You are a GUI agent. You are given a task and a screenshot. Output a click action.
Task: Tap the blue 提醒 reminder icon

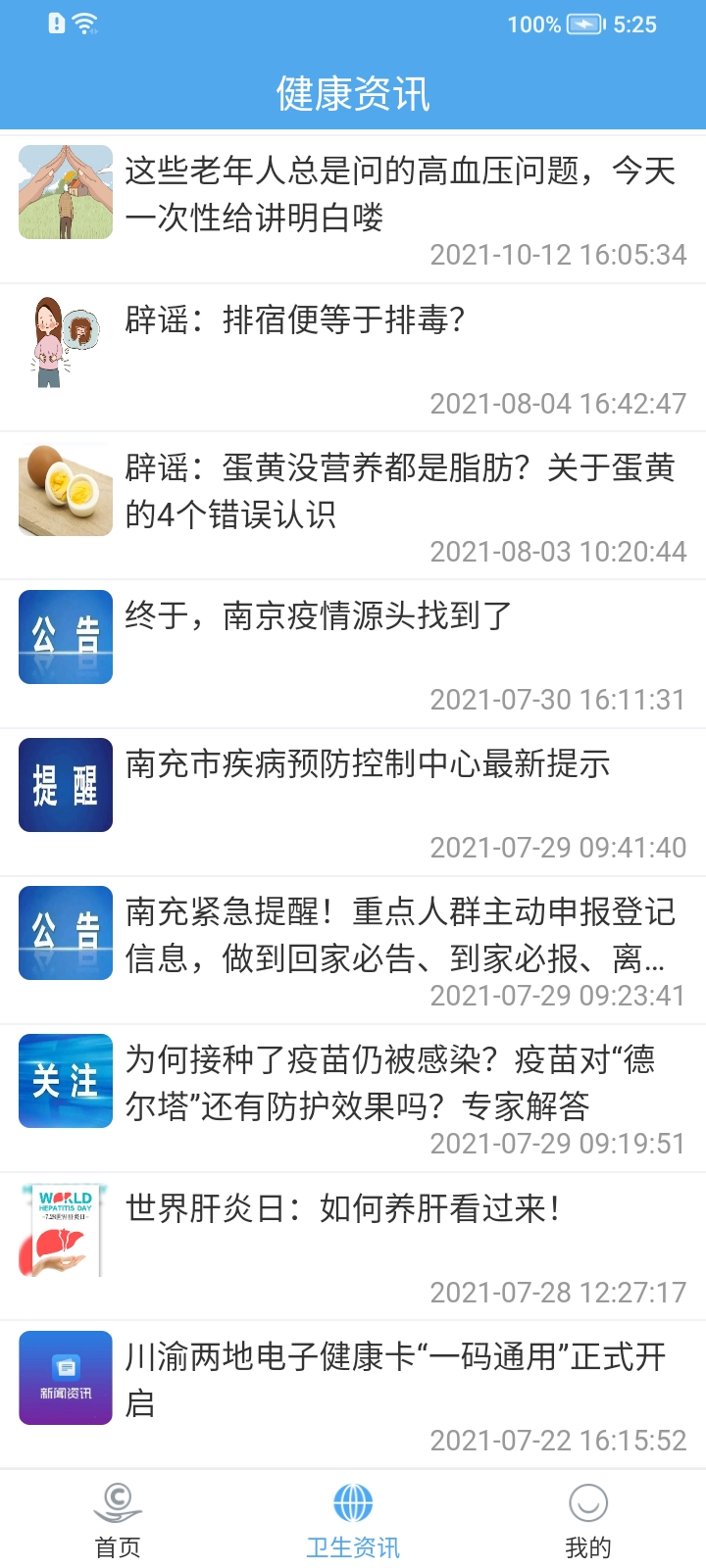[65, 784]
